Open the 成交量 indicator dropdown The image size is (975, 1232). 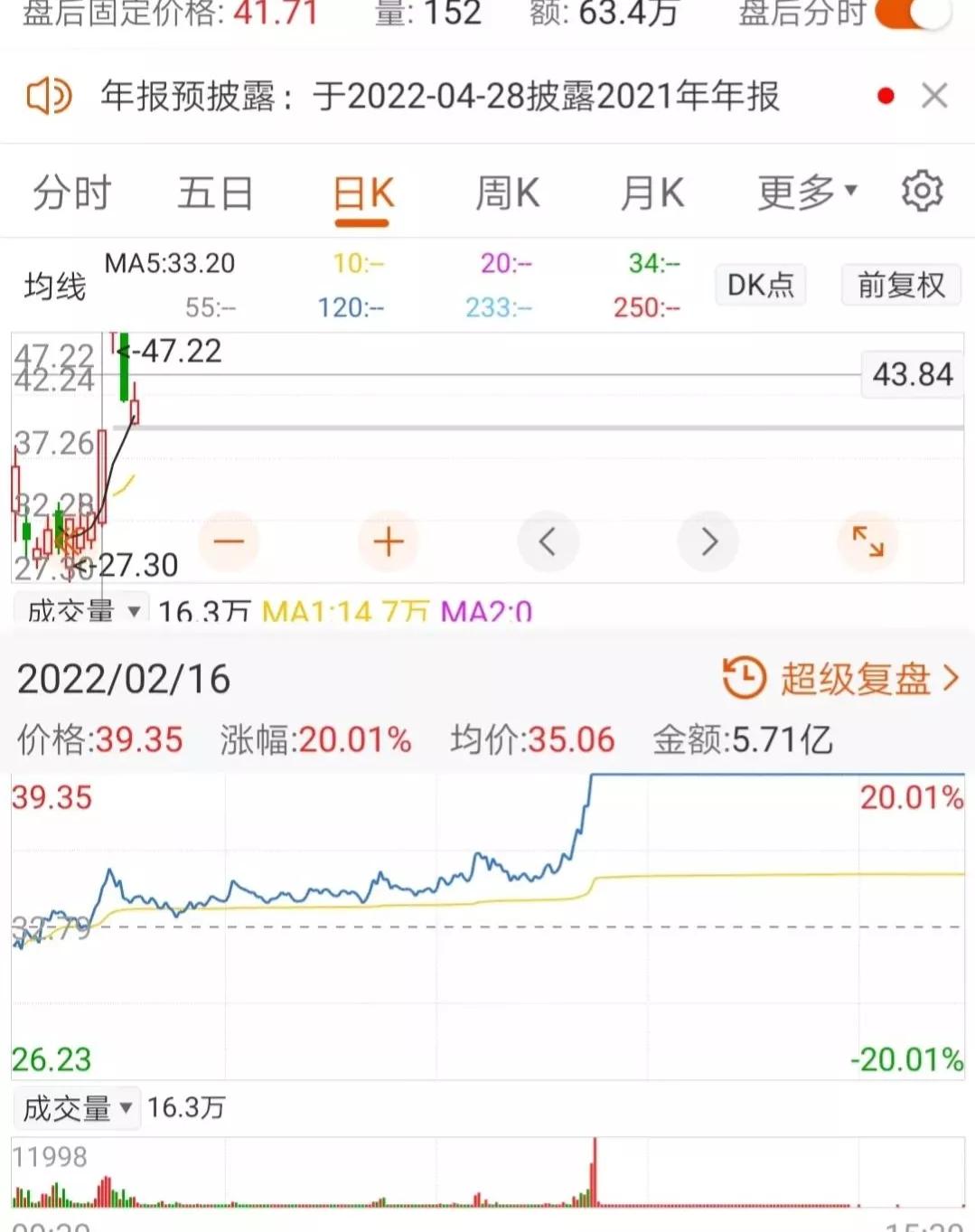click(80, 610)
